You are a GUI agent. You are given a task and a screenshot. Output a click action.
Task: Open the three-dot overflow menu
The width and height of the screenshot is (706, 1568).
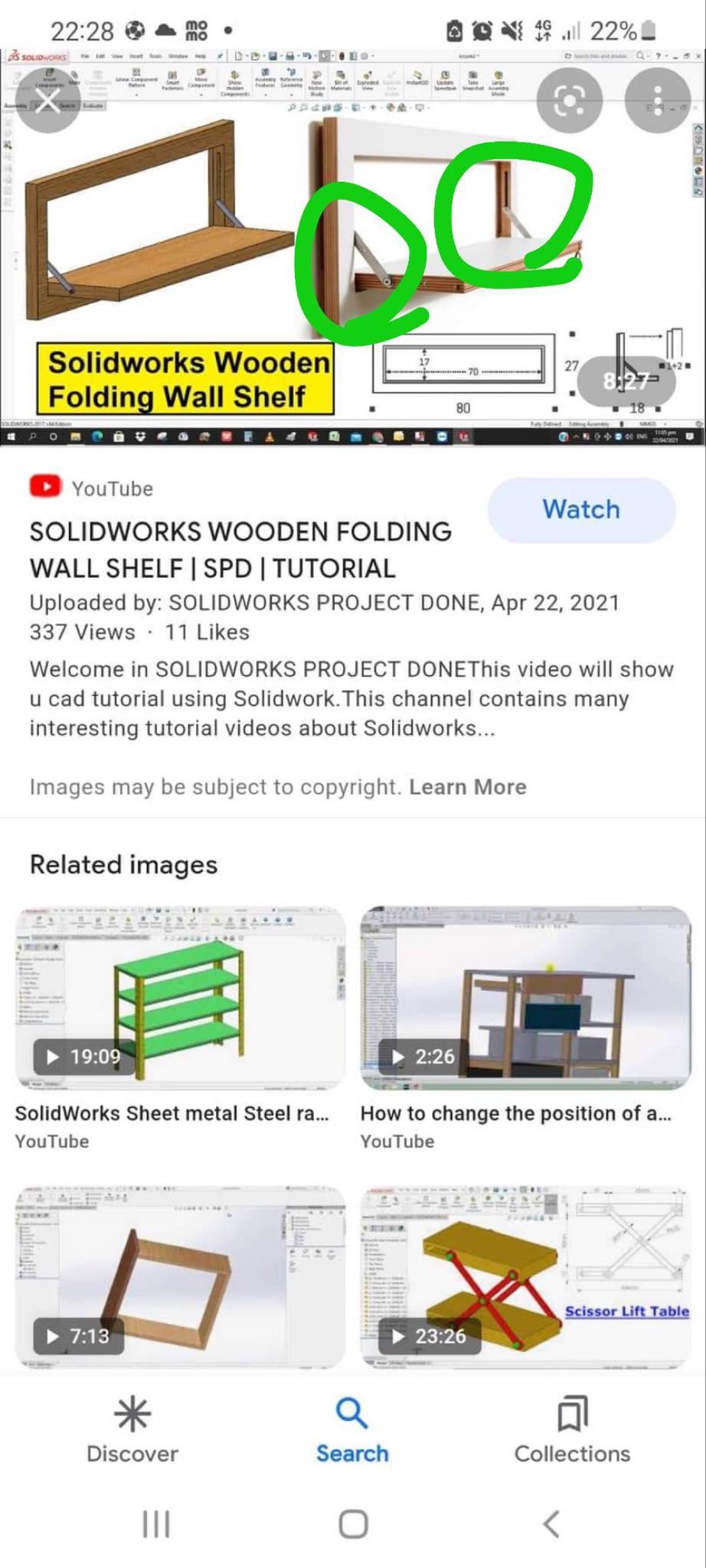click(x=658, y=100)
